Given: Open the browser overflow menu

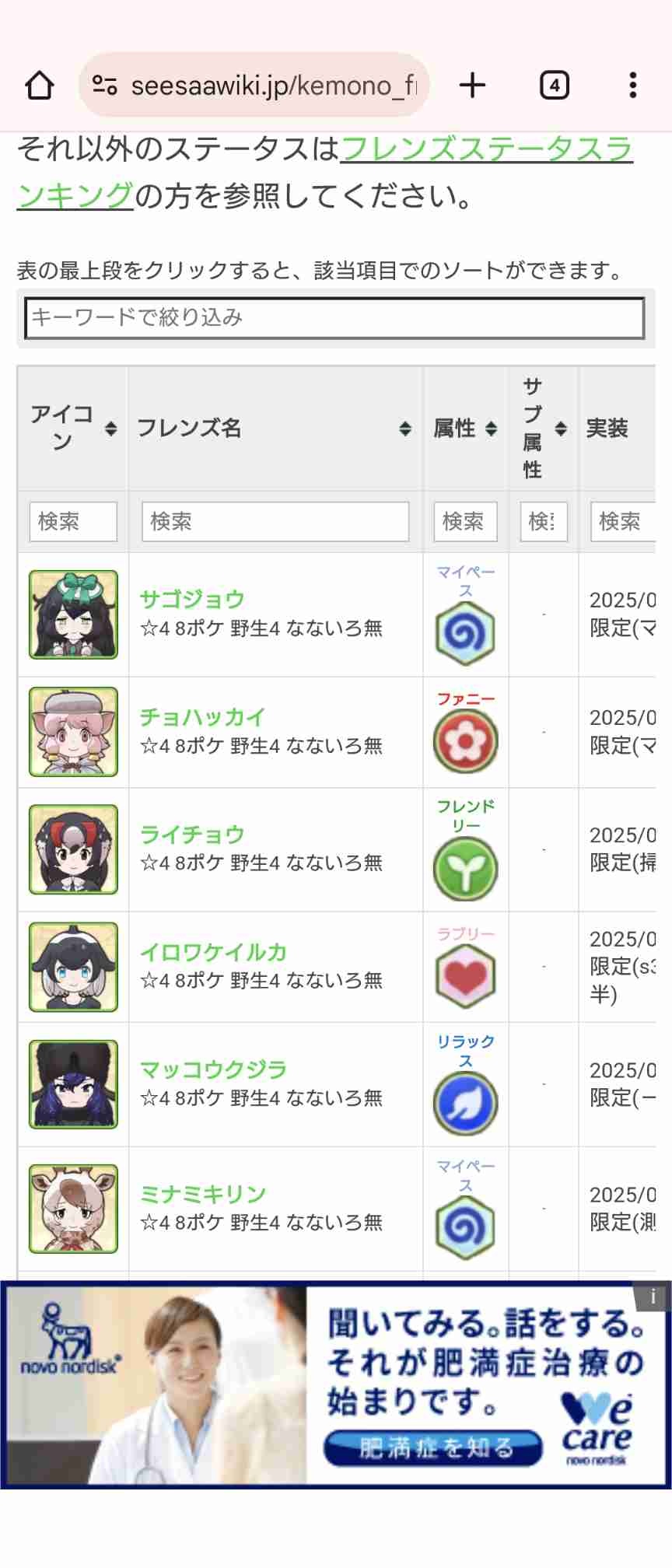Looking at the screenshot, I should tap(632, 85).
